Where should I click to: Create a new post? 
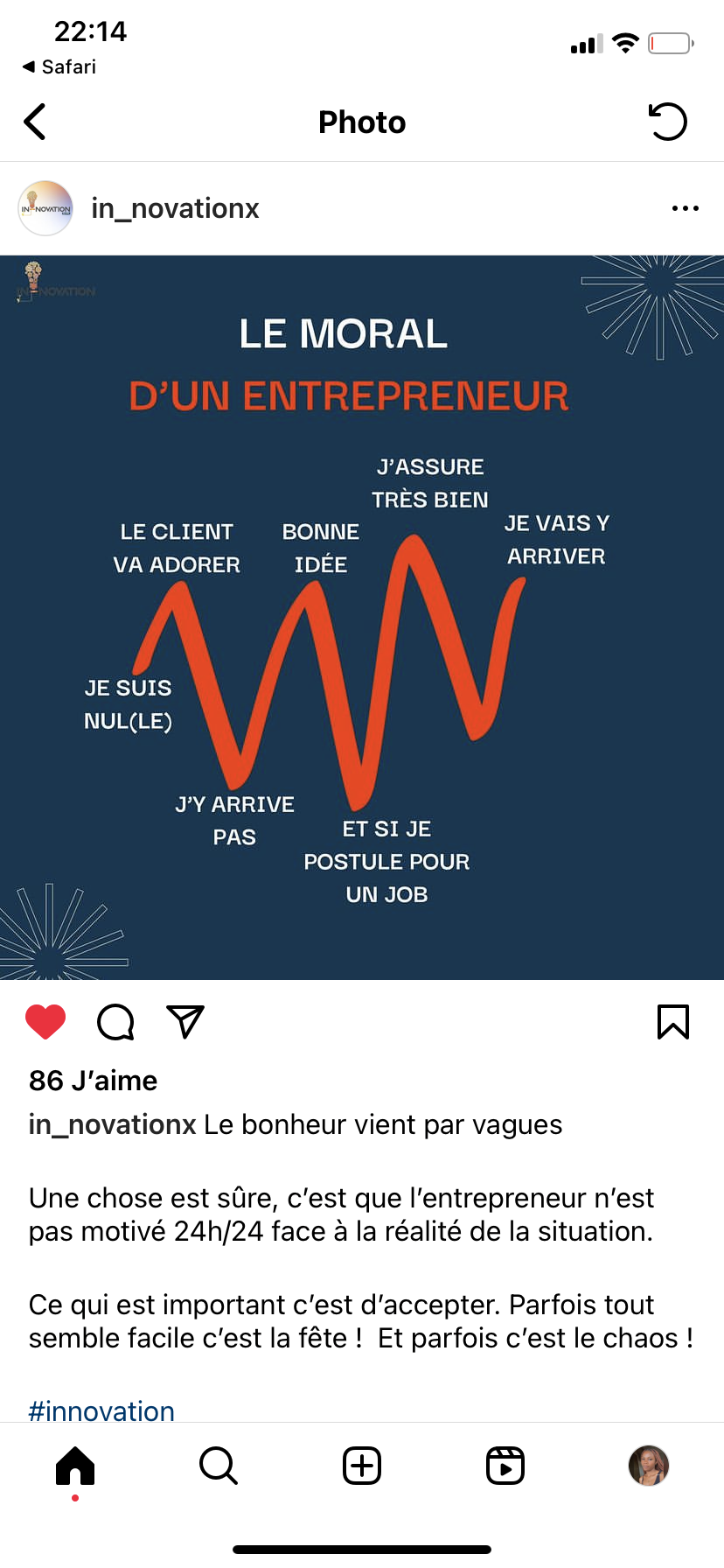[x=362, y=1466]
